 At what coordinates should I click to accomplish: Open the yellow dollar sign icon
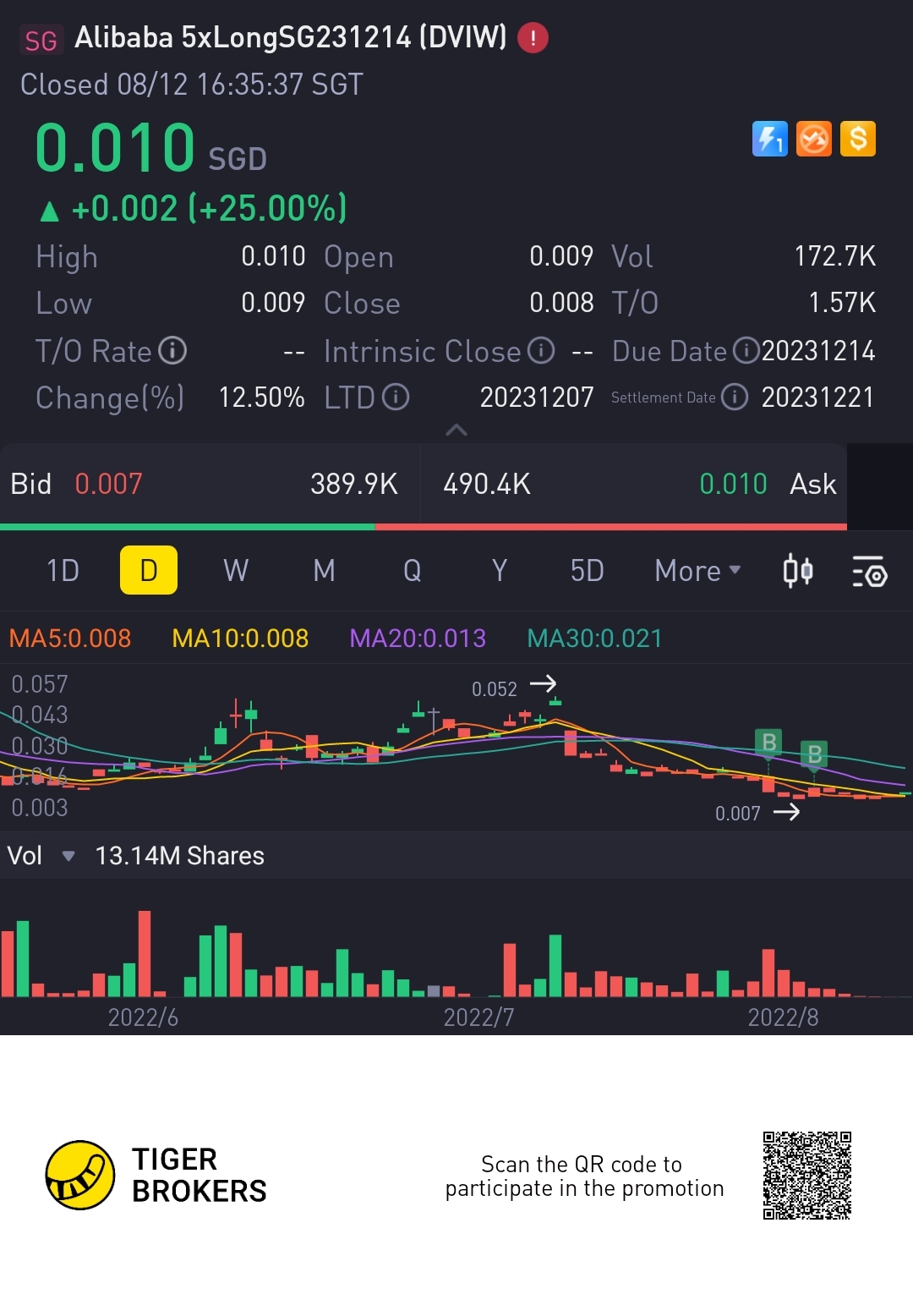(x=858, y=139)
